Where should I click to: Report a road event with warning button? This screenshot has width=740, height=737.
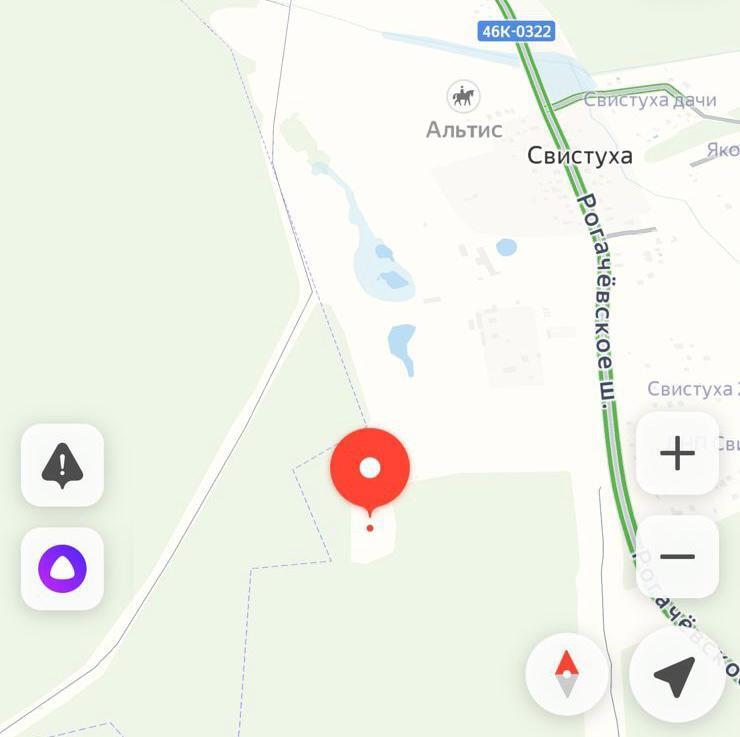pyautogui.click(x=62, y=465)
